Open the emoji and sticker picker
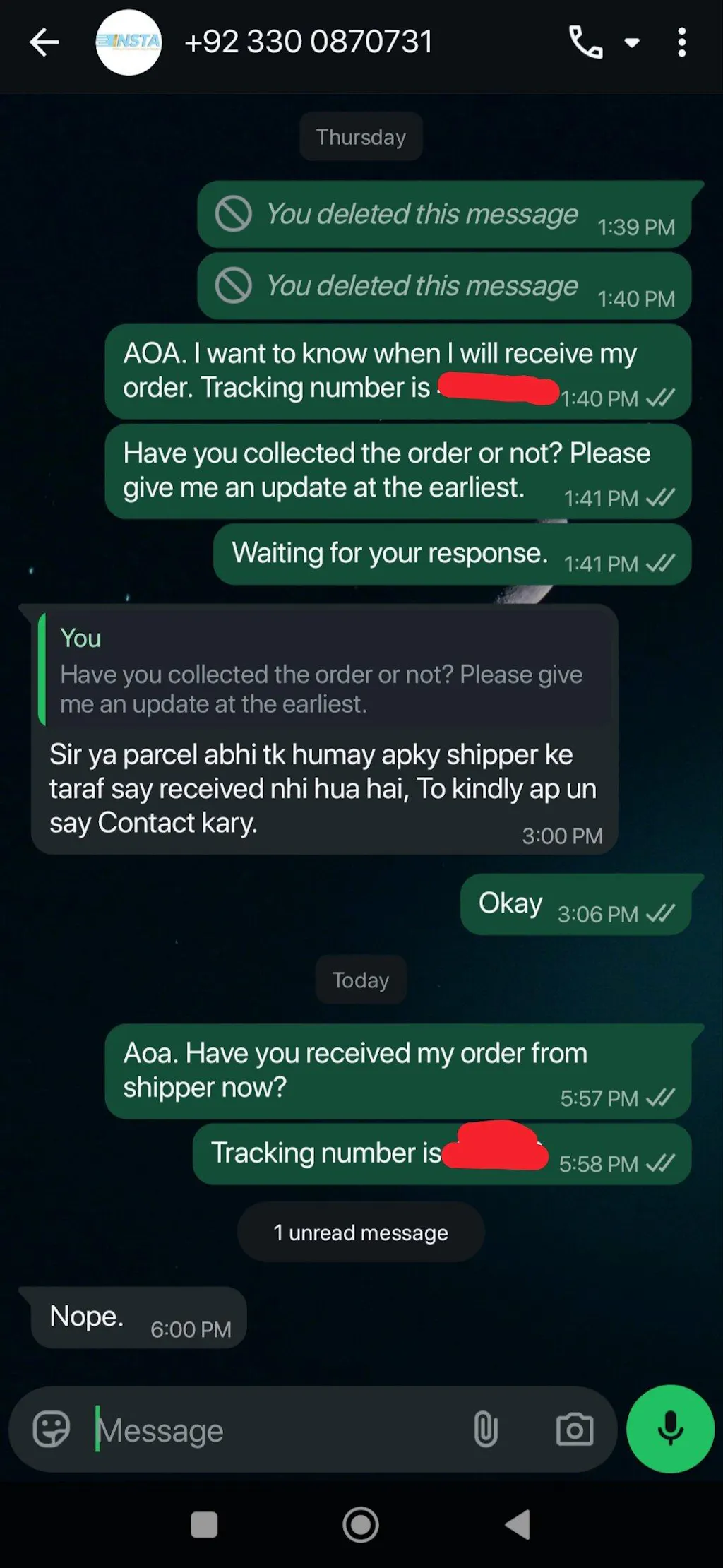Image resolution: width=723 pixels, height=1568 pixels. tap(52, 1430)
